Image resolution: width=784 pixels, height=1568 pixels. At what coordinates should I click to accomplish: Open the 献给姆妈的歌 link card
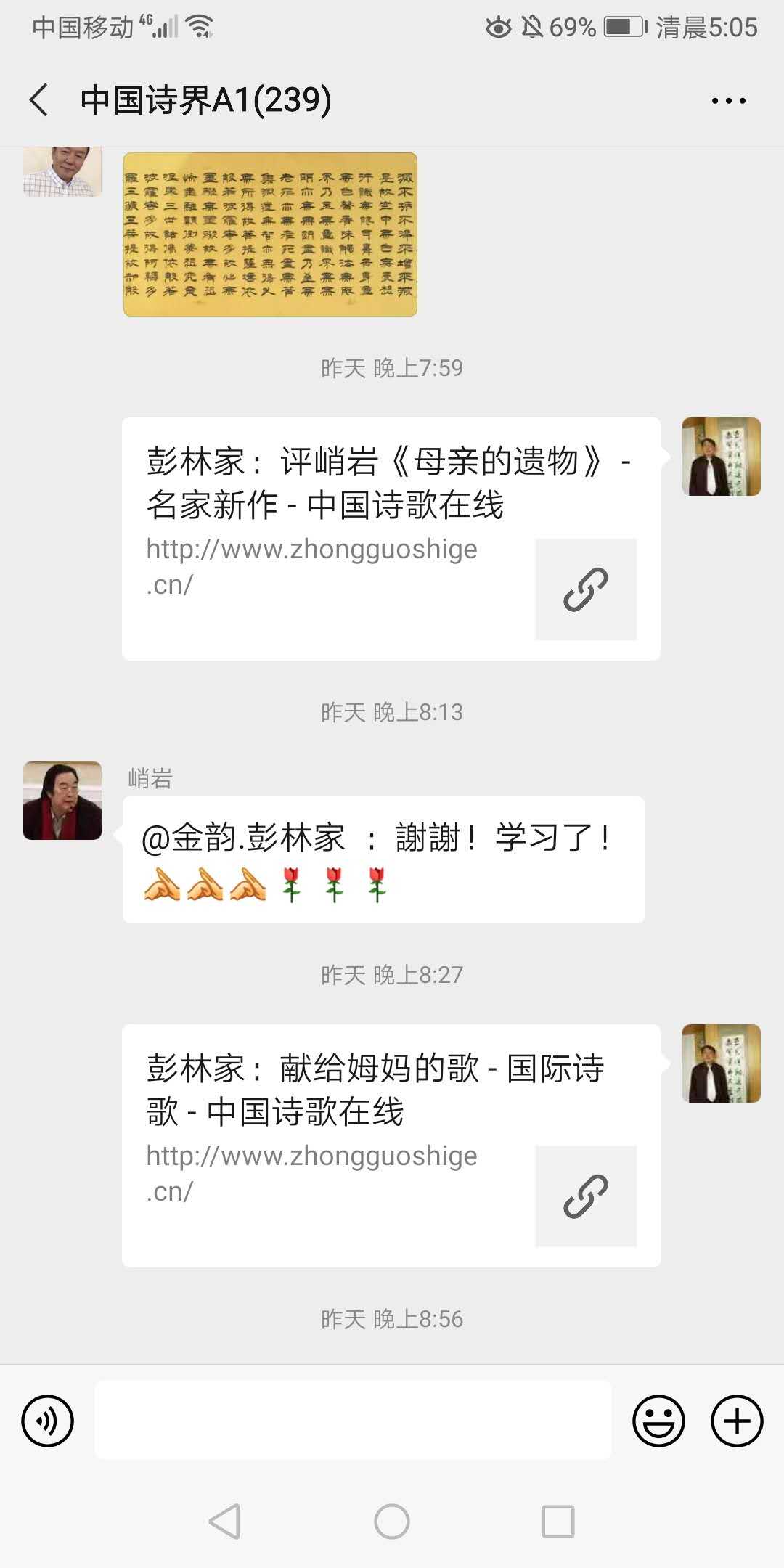click(391, 1146)
